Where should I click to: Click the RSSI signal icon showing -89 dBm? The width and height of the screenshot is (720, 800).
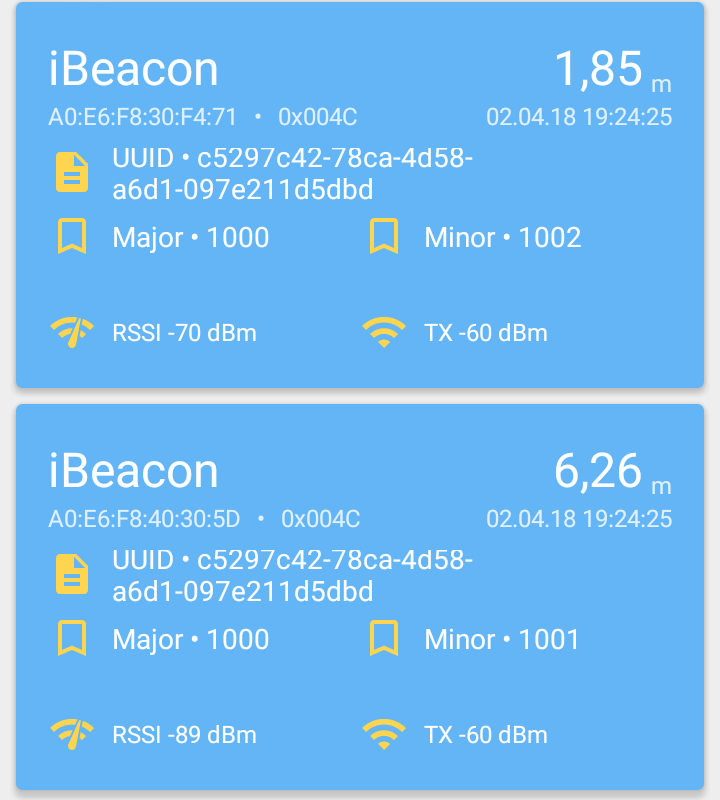[71, 734]
